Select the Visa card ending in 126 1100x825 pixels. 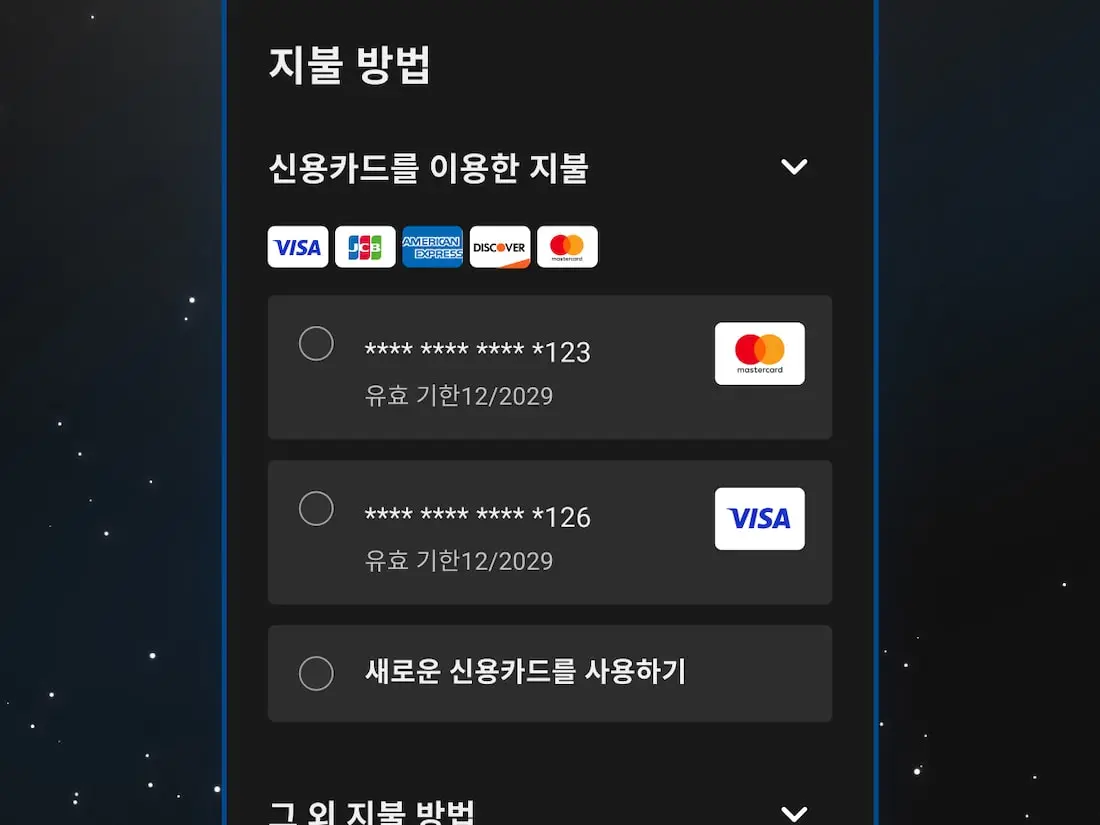click(316, 509)
